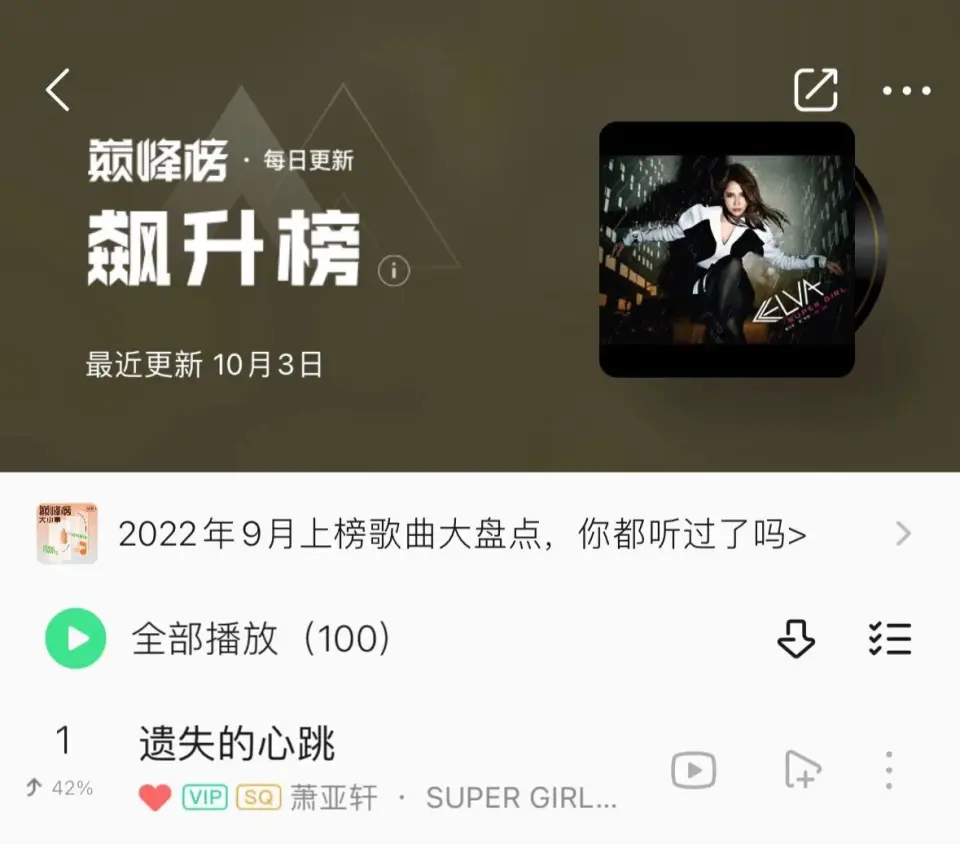Open the multi-select list icon
This screenshot has width=960, height=844.
(x=889, y=638)
